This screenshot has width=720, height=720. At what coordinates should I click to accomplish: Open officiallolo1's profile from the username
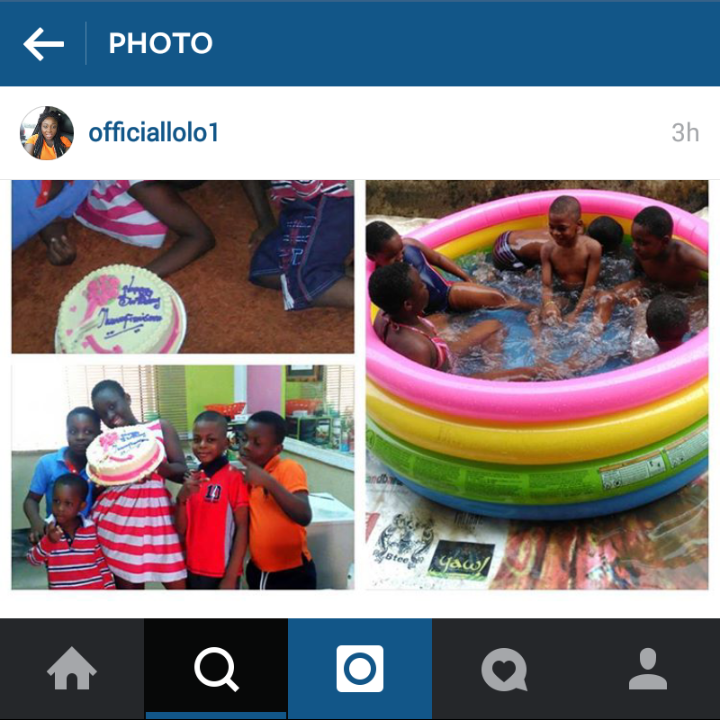click(153, 132)
